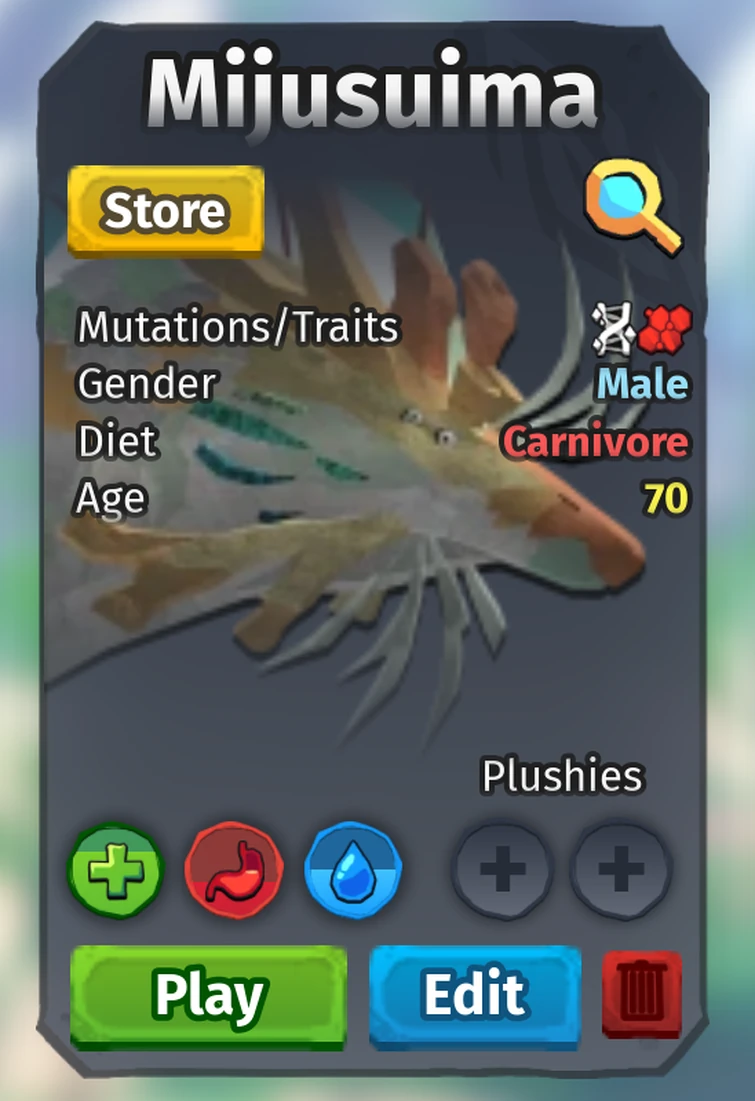Image resolution: width=755 pixels, height=1101 pixels.
Task: Open the Store
Action: (165, 211)
